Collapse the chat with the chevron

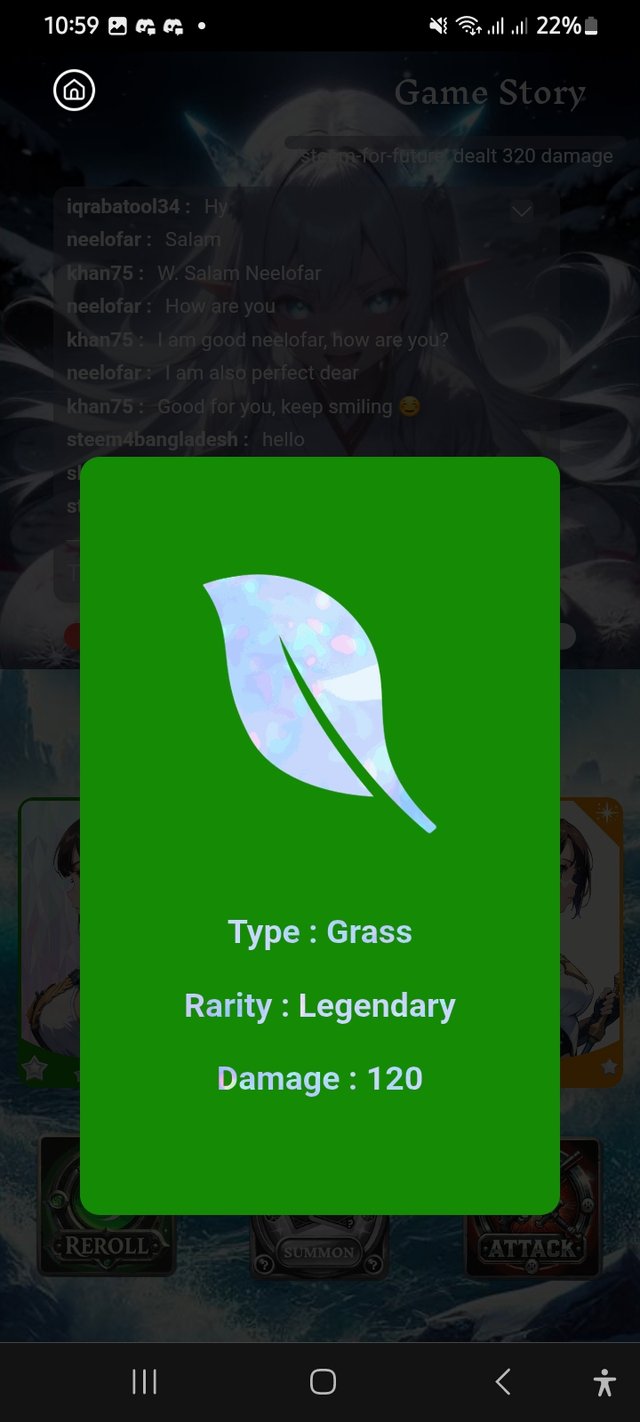(522, 211)
